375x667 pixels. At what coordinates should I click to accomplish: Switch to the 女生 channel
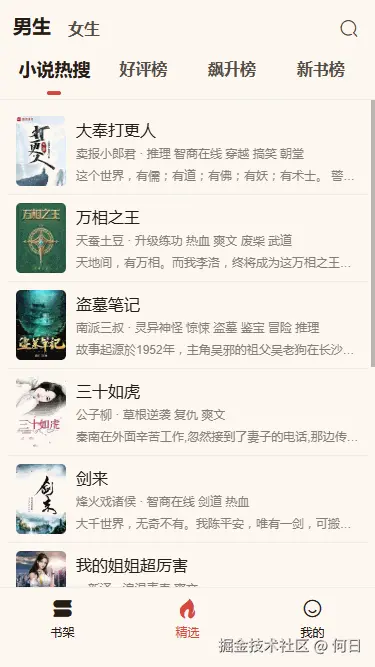tap(84, 29)
